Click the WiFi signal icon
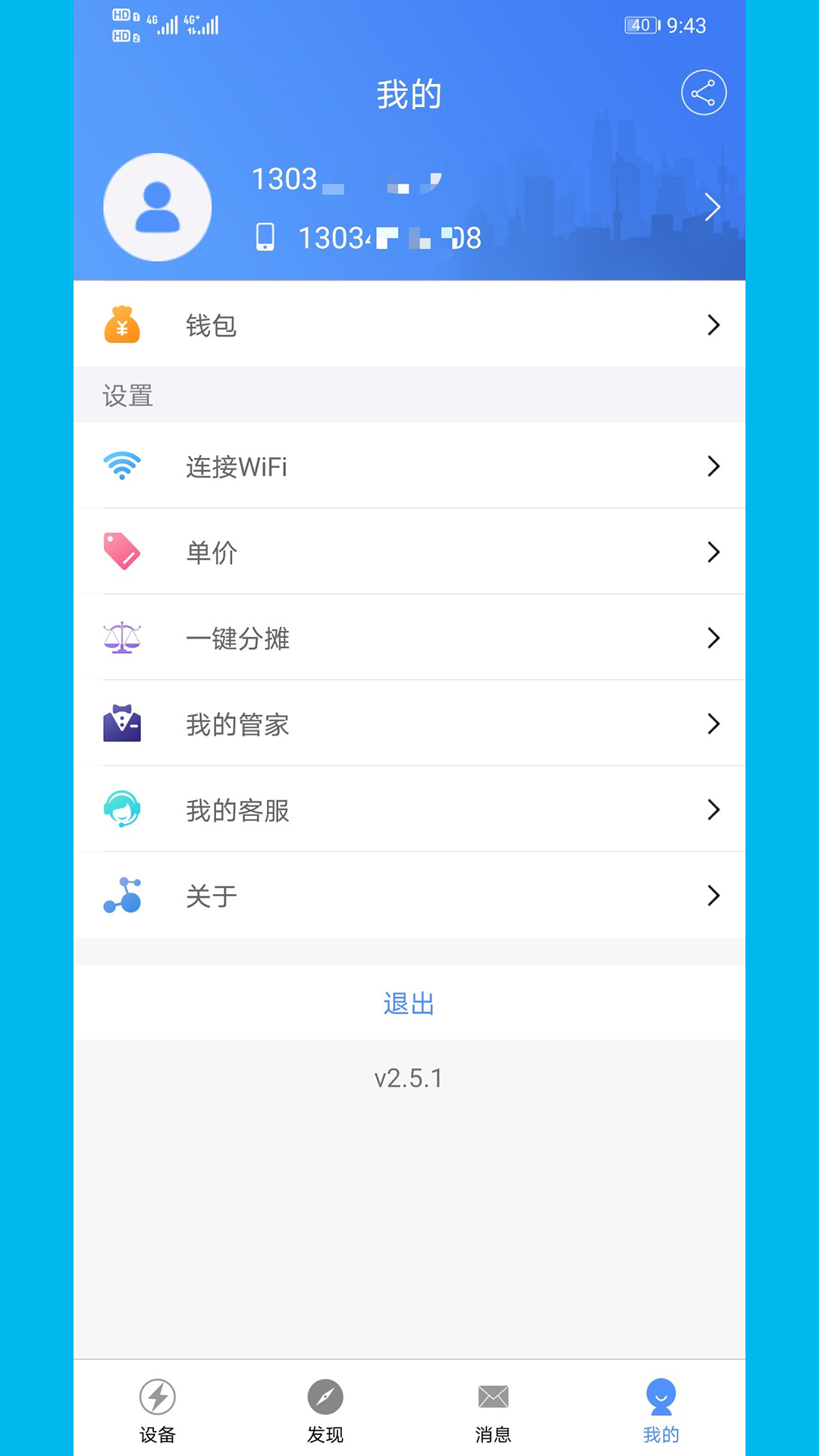The height and width of the screenshot is (1456, 819). click(x=123, y=466)
